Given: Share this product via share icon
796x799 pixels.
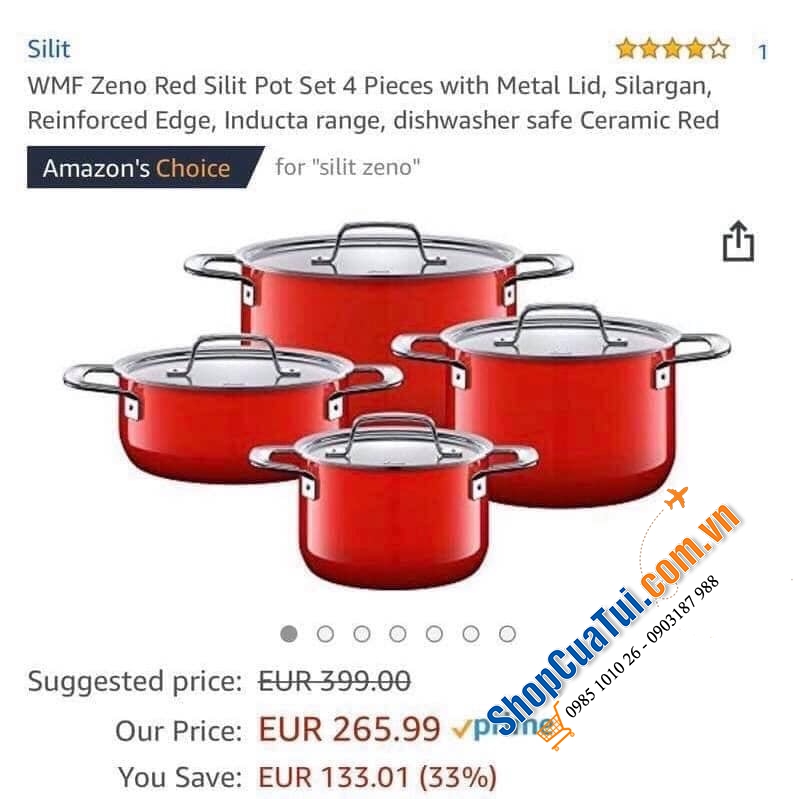Looking at the screenshot, I should pos(737,243).
